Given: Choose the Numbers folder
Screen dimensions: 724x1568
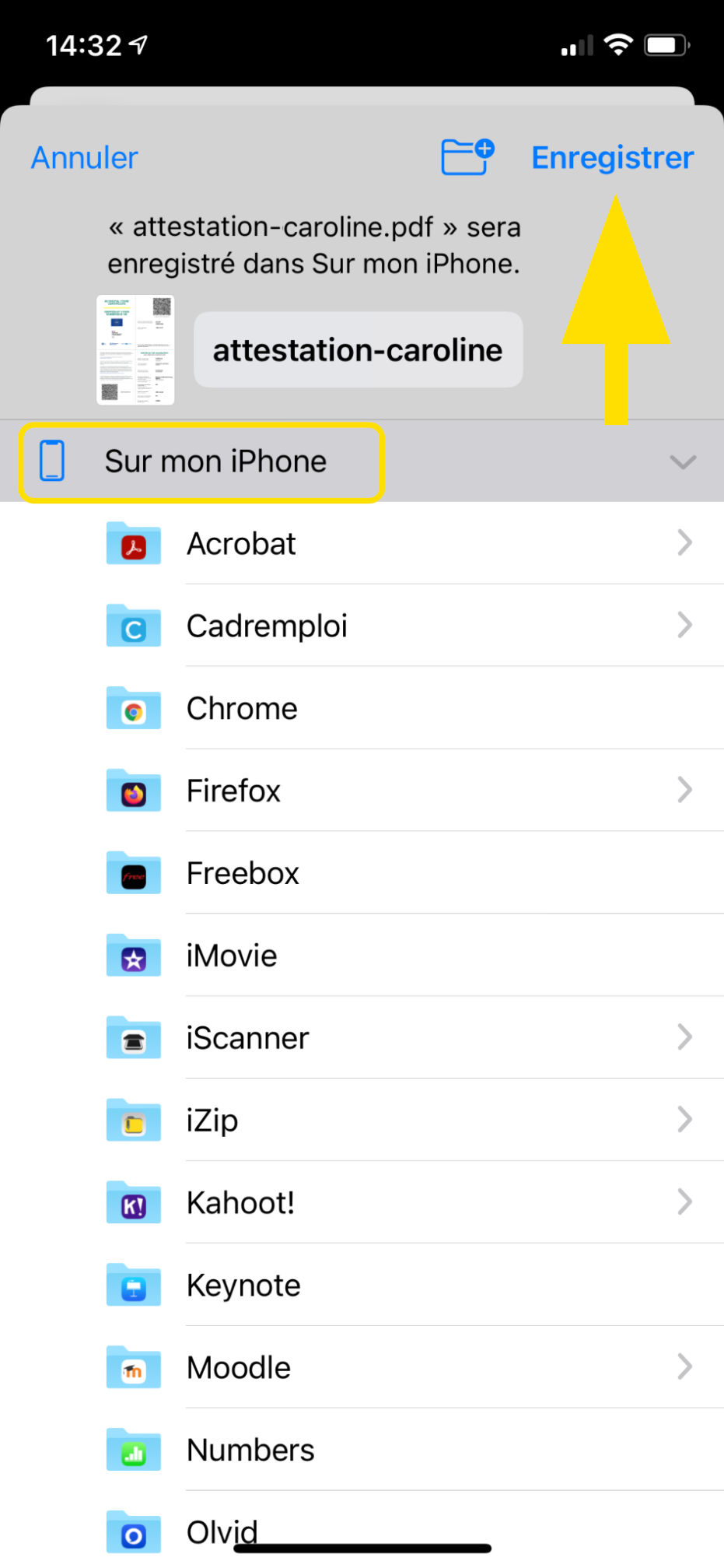Looking at the screenshot, I should [x=362, y=1450].
